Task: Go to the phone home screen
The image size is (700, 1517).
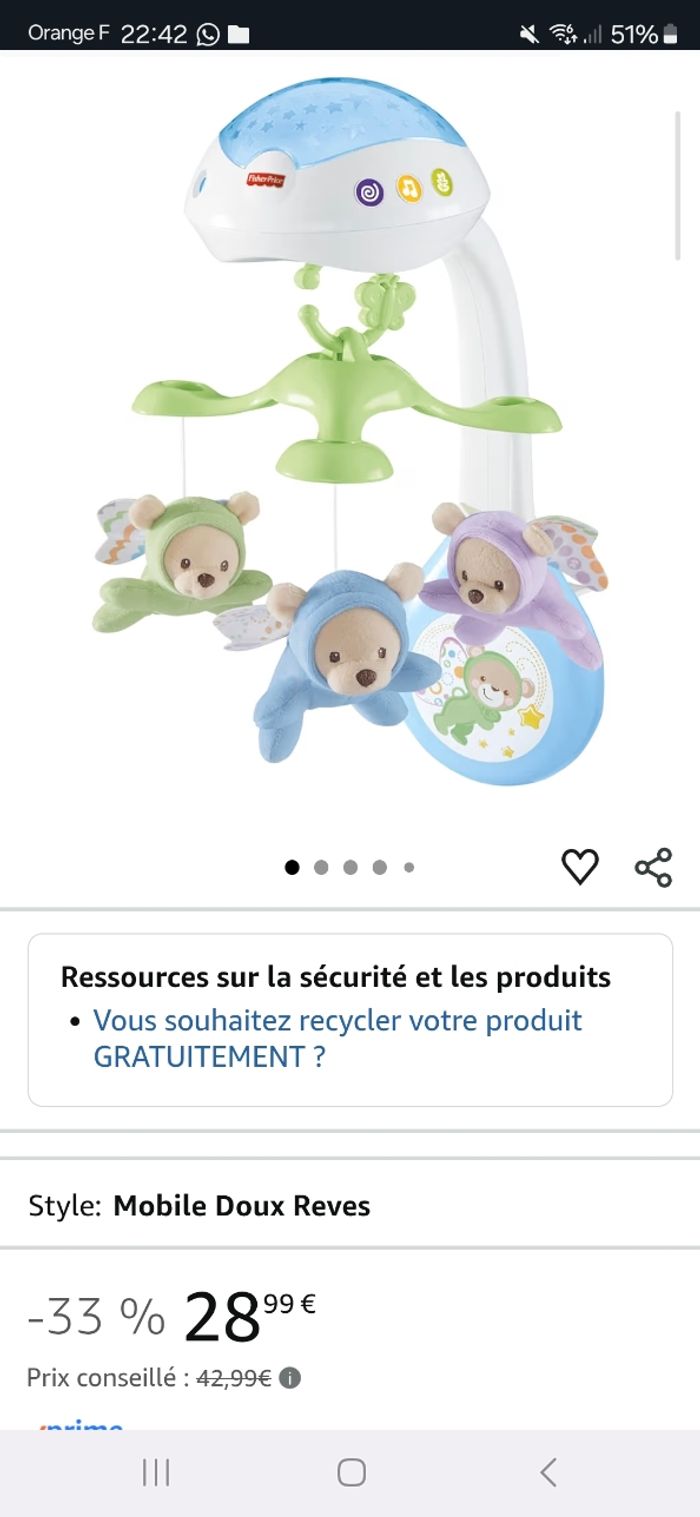Action: click(351, 1472)
